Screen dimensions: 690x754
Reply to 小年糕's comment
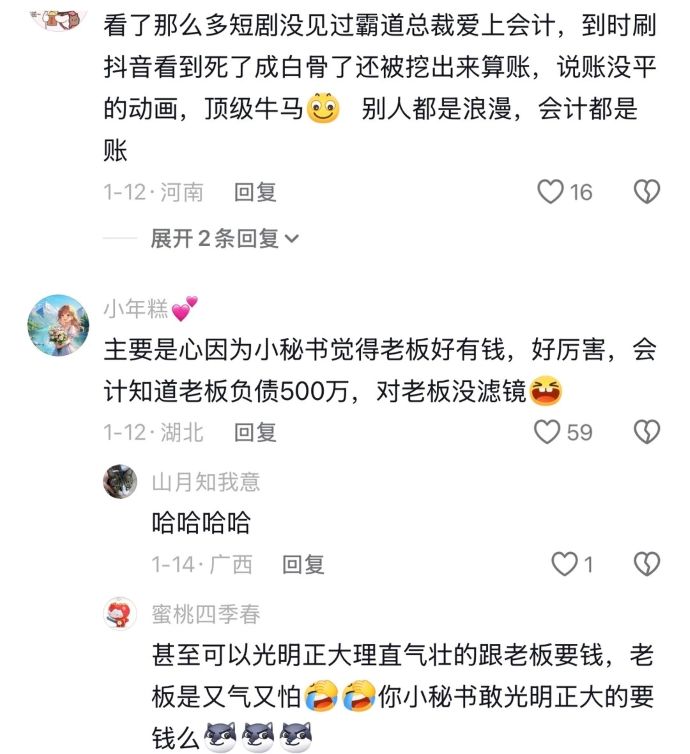[255, 432]
